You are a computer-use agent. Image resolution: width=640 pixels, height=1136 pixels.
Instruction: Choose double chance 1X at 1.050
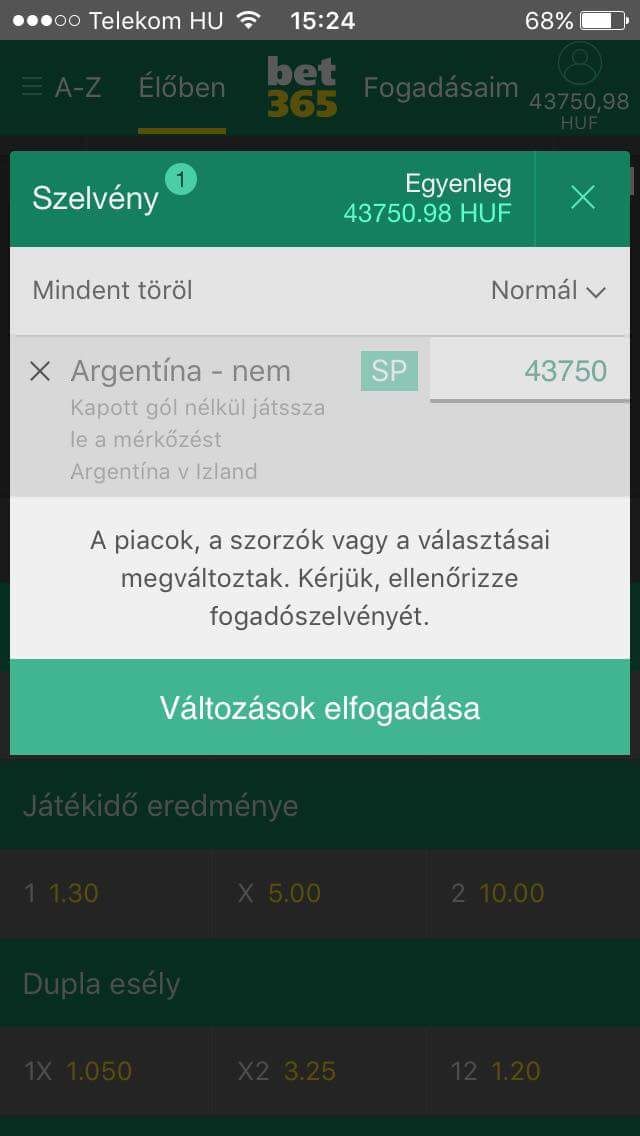pyautogui.click(x=107, y=1070)
